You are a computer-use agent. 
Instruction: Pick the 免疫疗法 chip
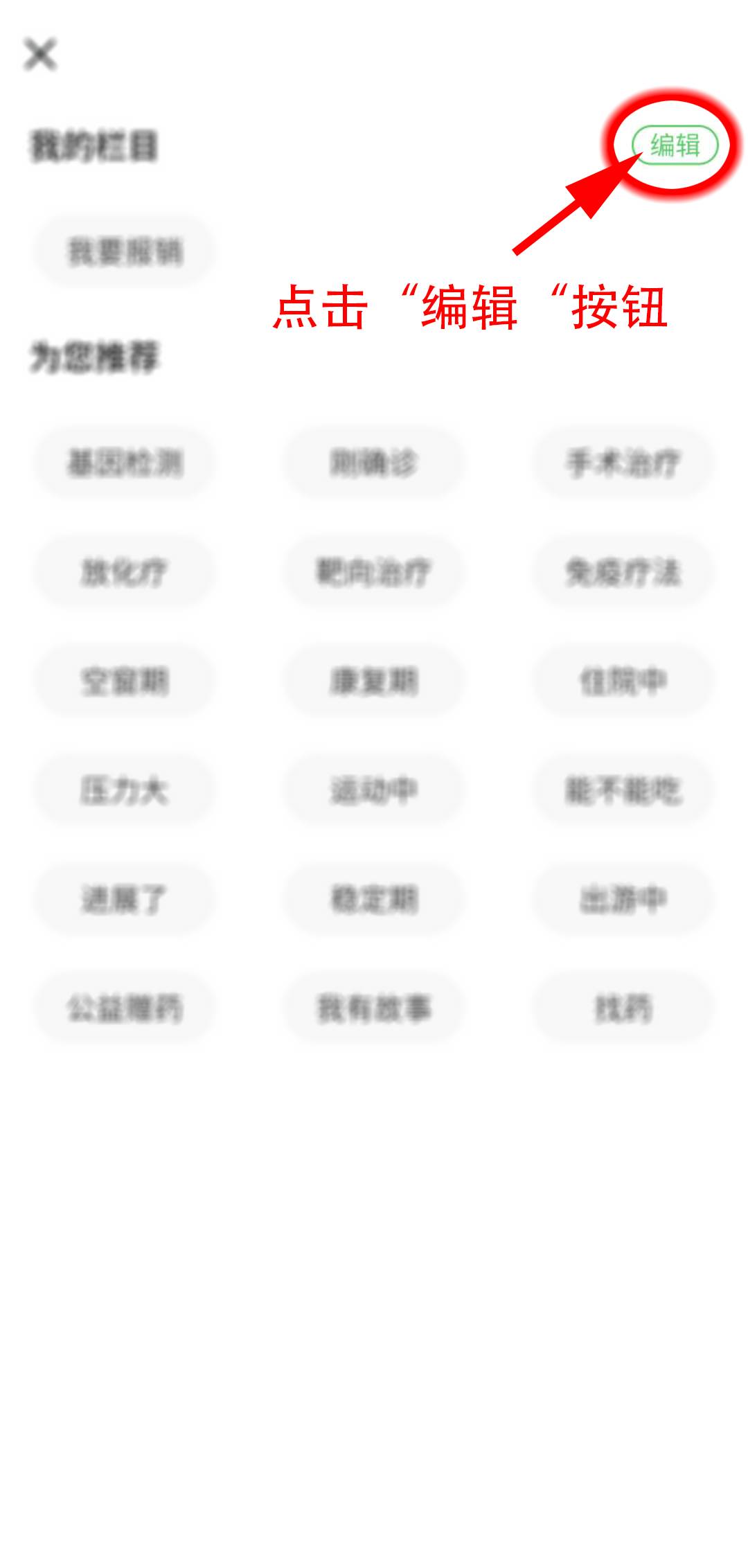coord(623,573)
